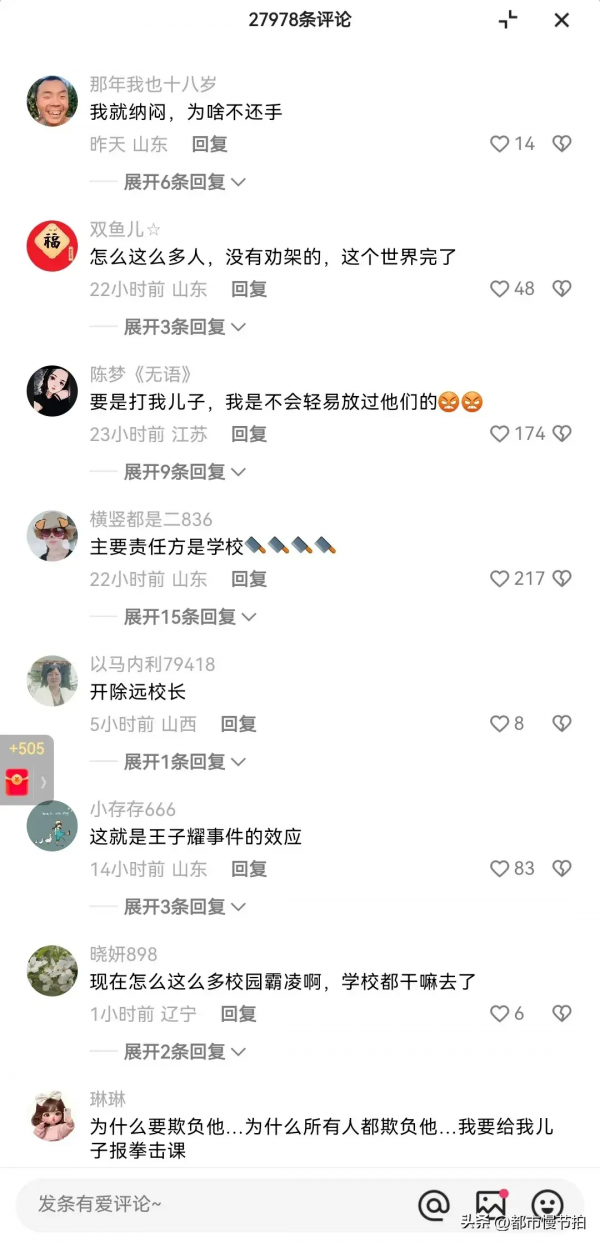Image resolution: width=600 pixels, height=1243 pixels.
Task: Like 陈梦《无语》's comment with 174 likes
Action: pos(500,434)
